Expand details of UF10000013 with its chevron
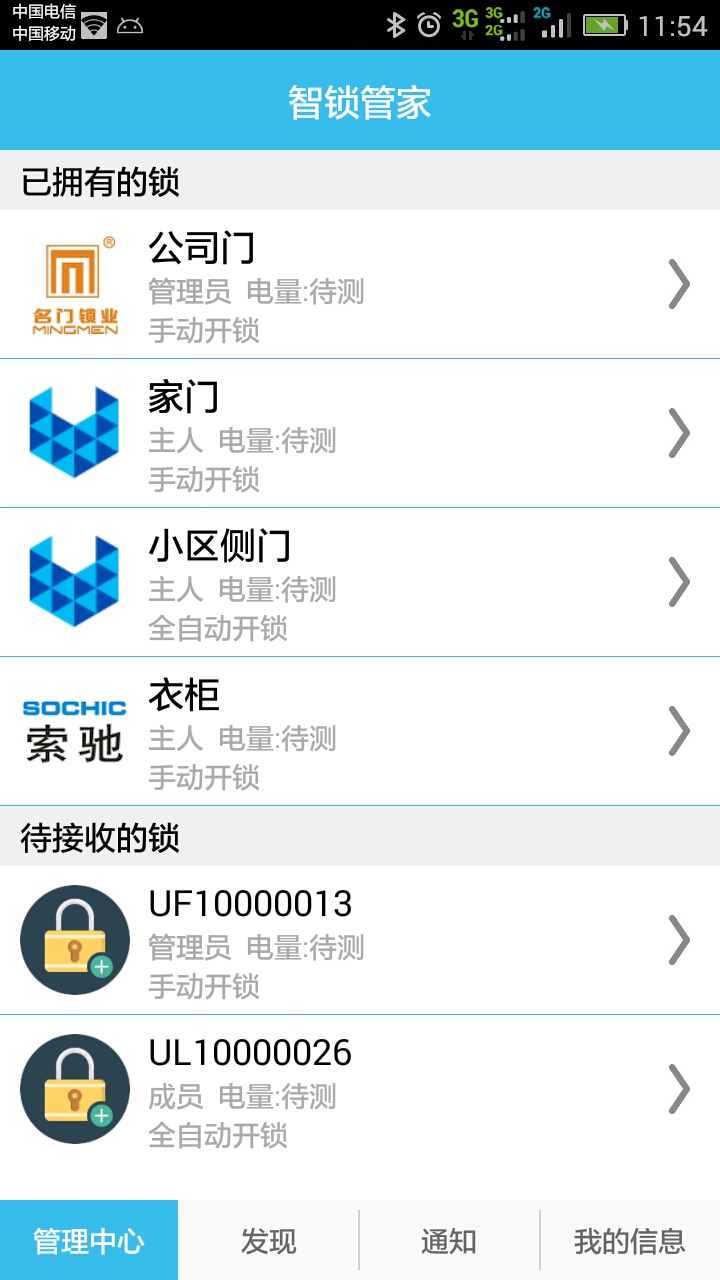This screenshot has height=1280, width=720. (680, 938)
